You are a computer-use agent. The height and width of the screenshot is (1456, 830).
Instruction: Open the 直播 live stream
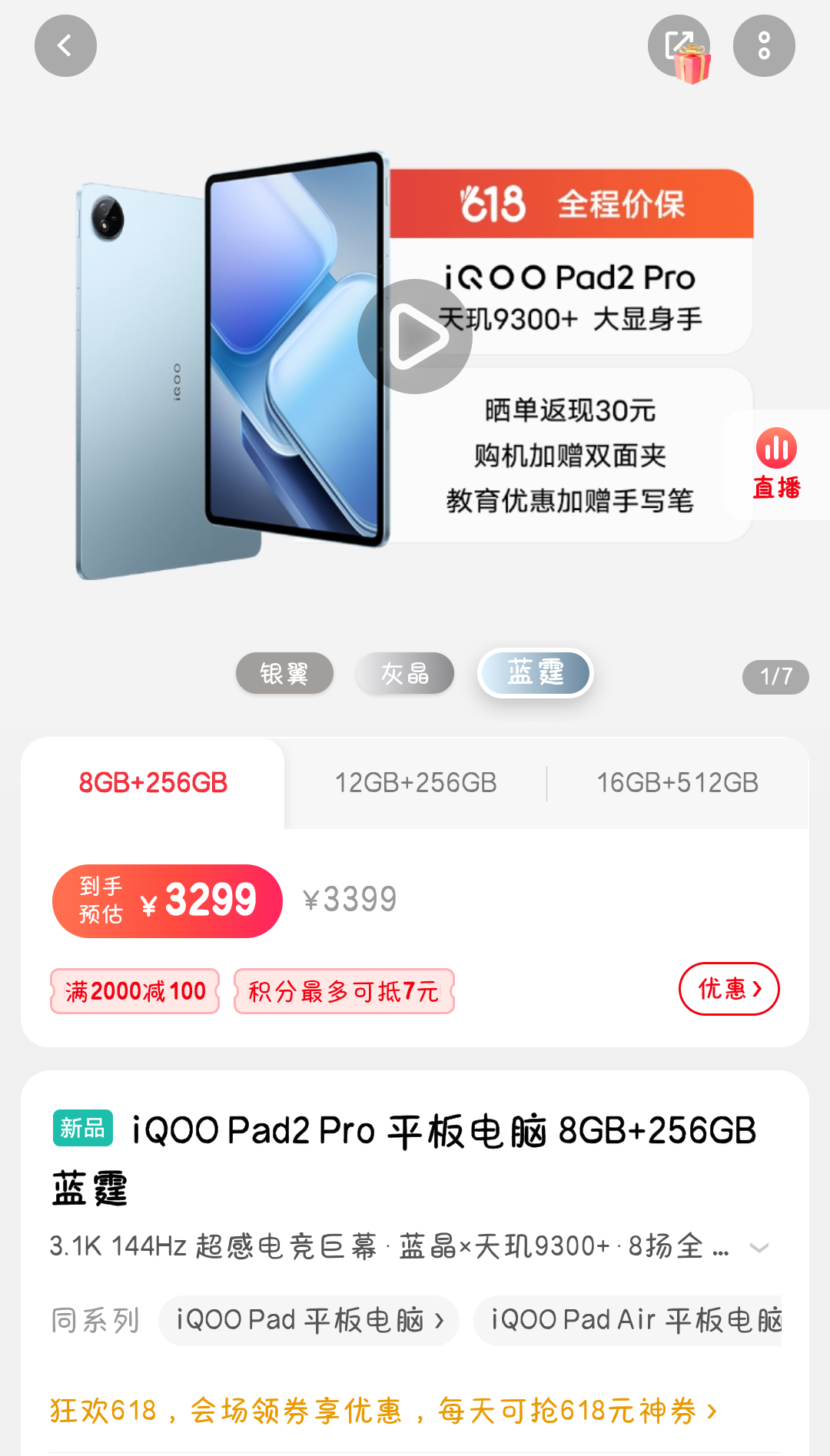[x=776, y=465]
